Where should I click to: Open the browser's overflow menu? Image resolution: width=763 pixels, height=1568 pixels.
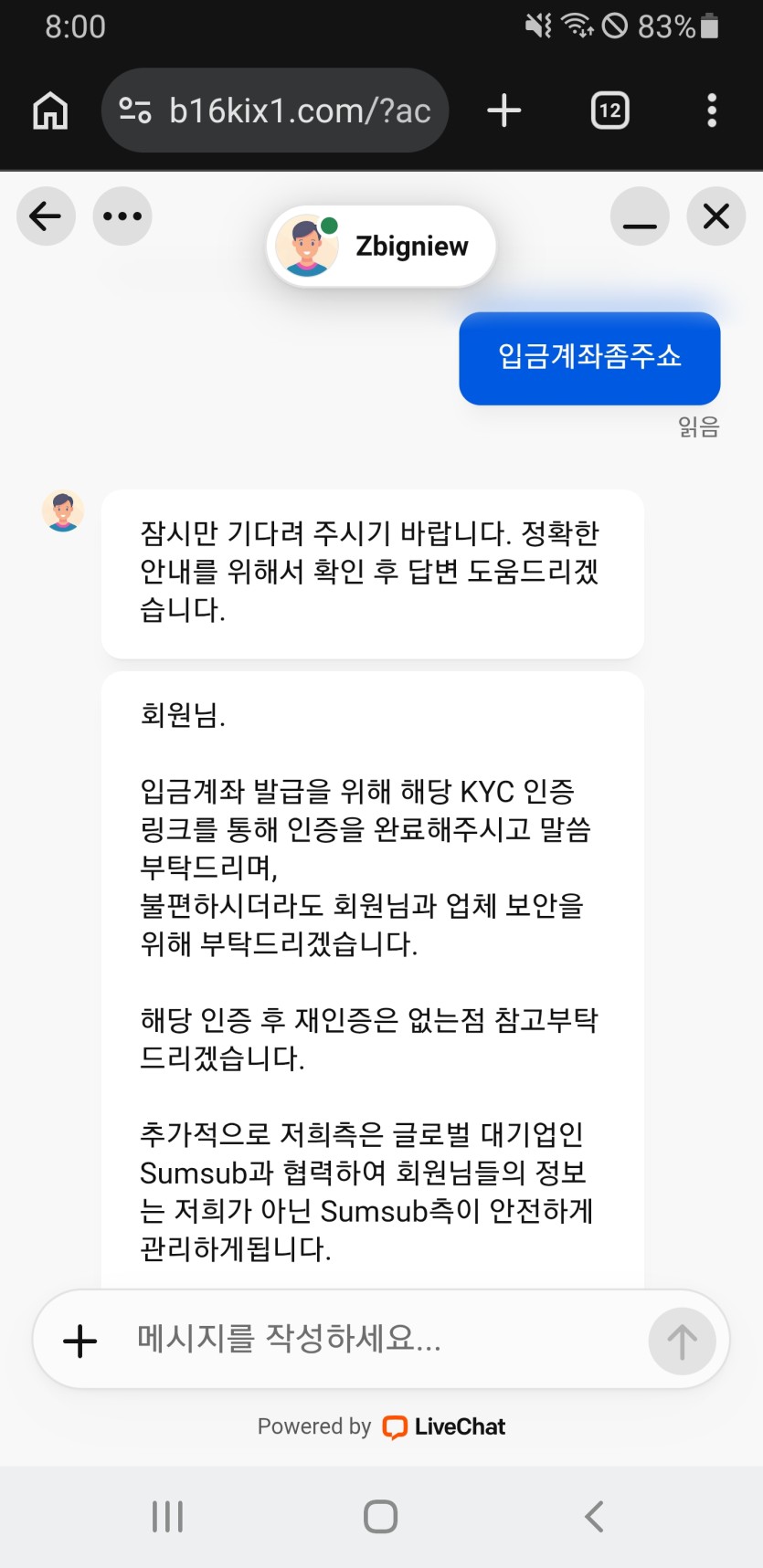[712, 110]
